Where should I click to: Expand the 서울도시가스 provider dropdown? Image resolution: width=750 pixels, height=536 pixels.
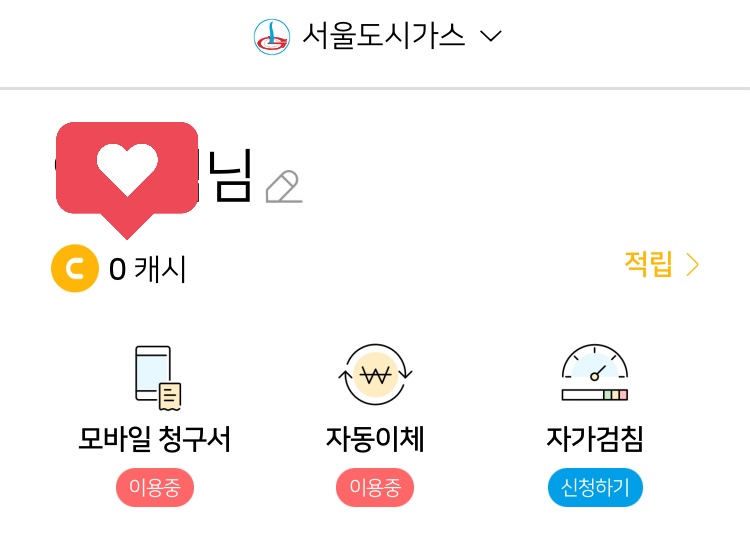pos(490,36)
